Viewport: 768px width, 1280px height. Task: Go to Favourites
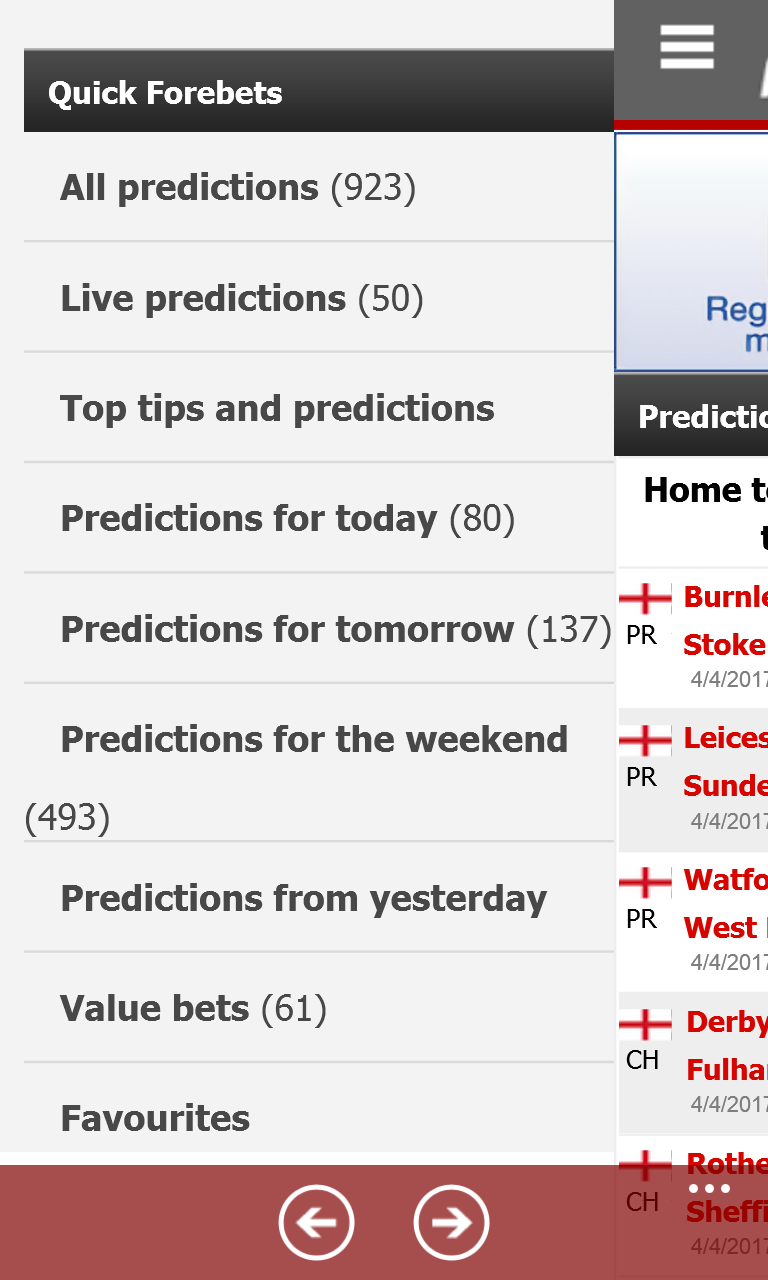(x=155, y=1118)
